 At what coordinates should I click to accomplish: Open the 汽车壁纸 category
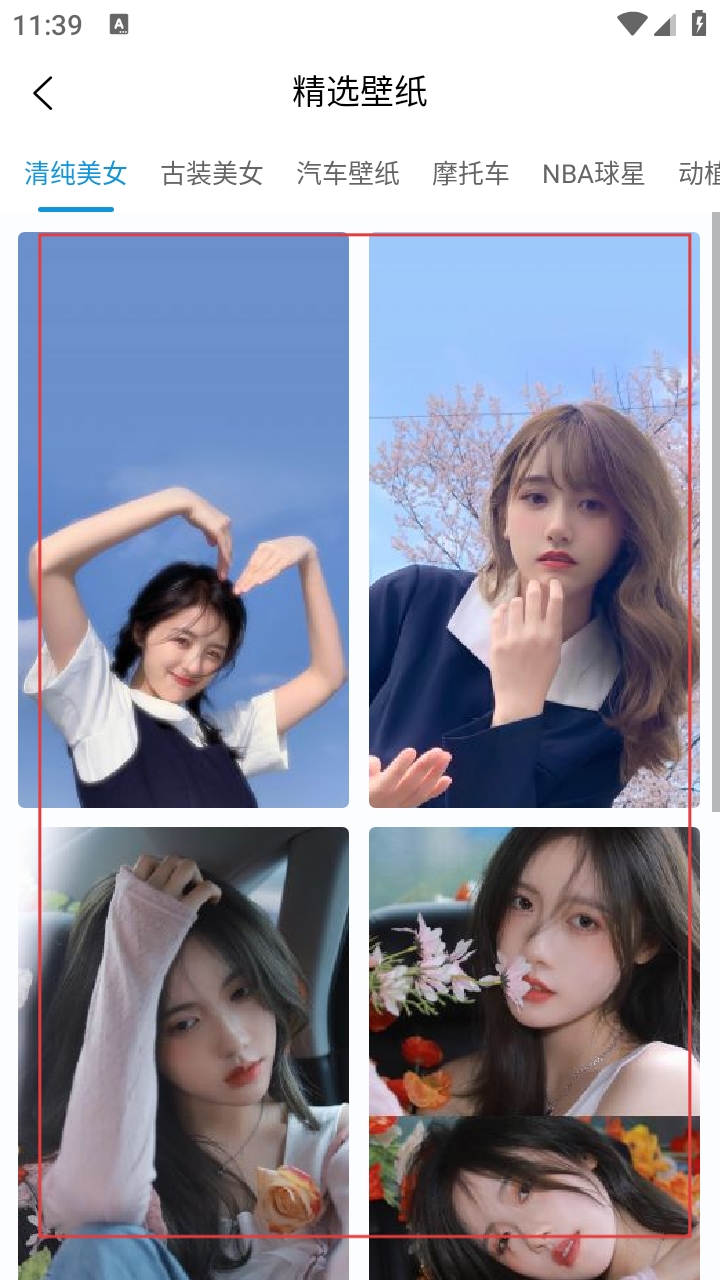click(x=348, y=174)
